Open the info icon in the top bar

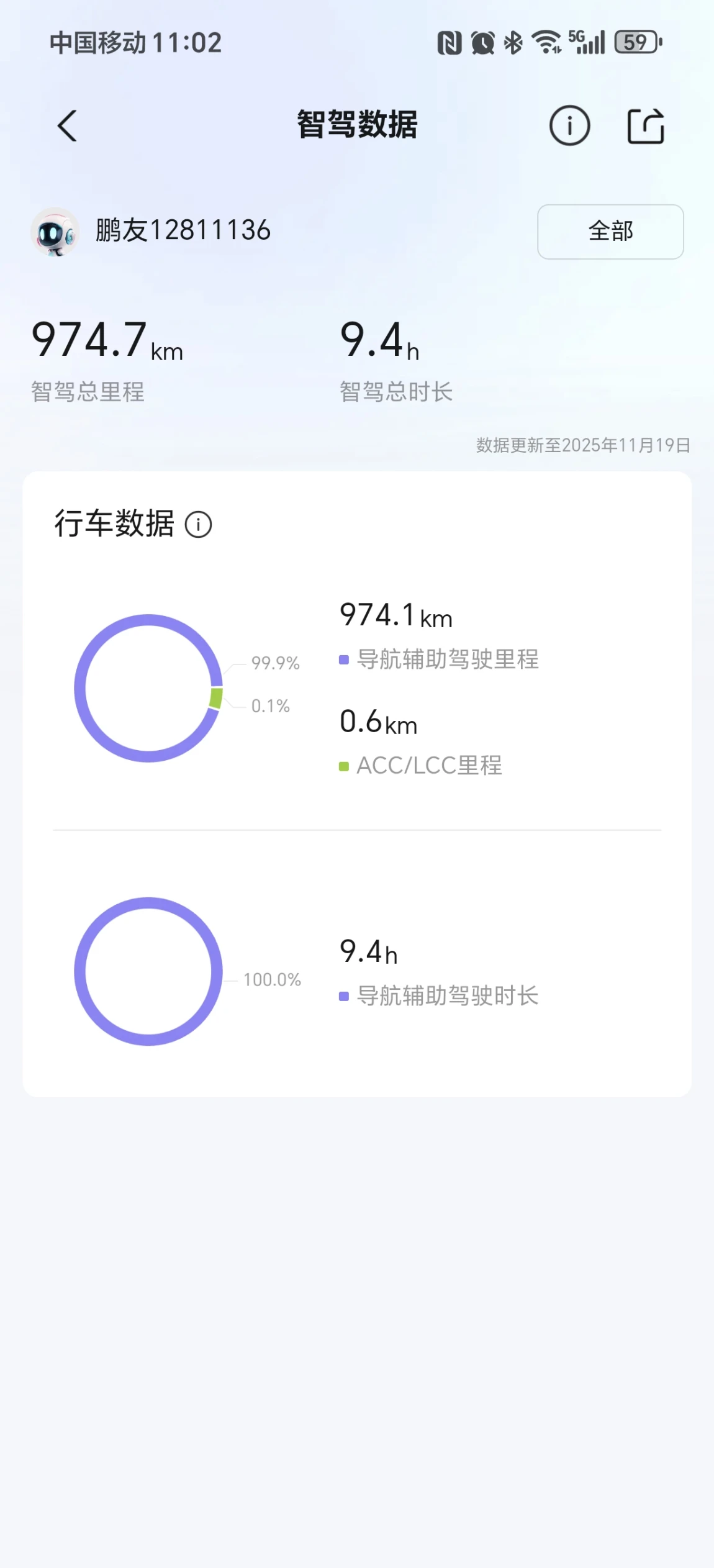569,125
